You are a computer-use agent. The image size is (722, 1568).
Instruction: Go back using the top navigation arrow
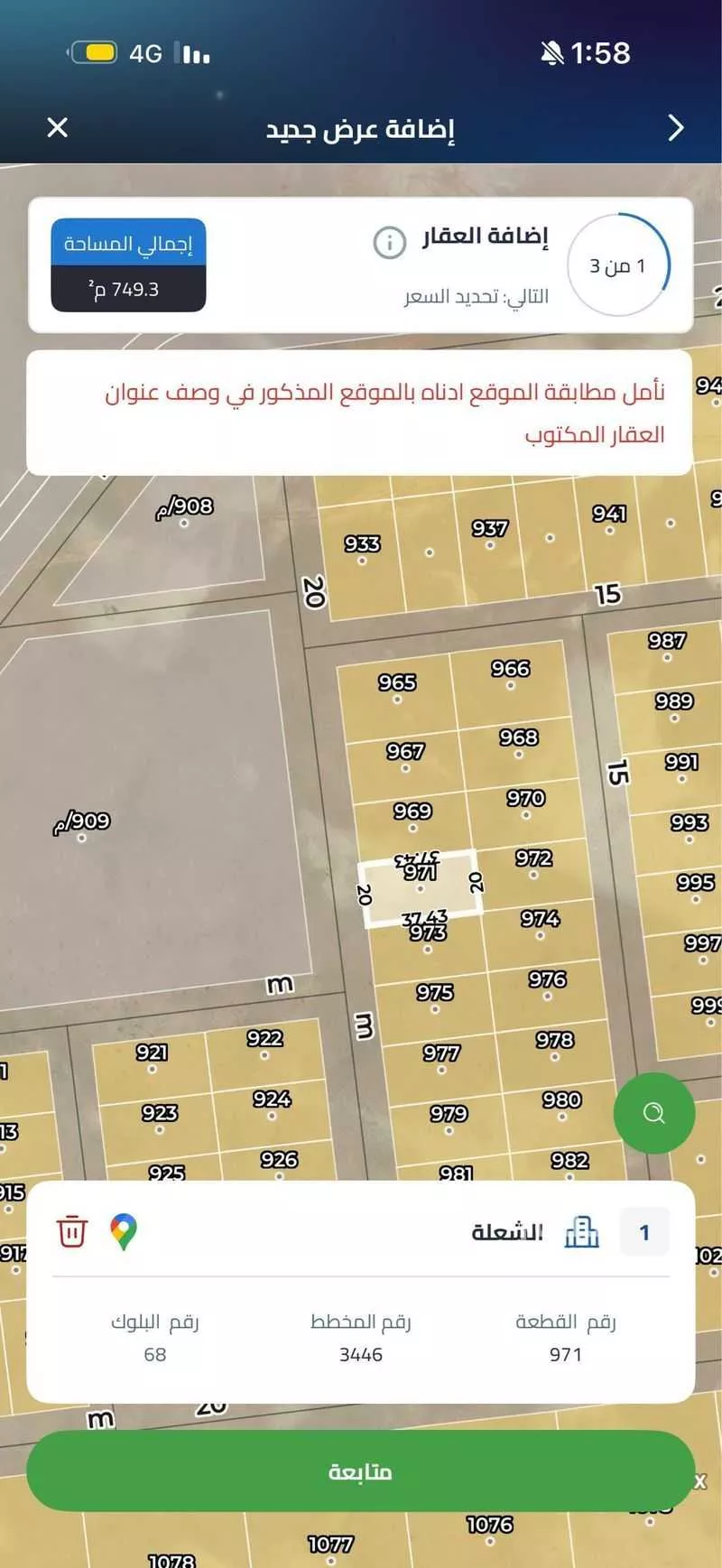(673, 128)
